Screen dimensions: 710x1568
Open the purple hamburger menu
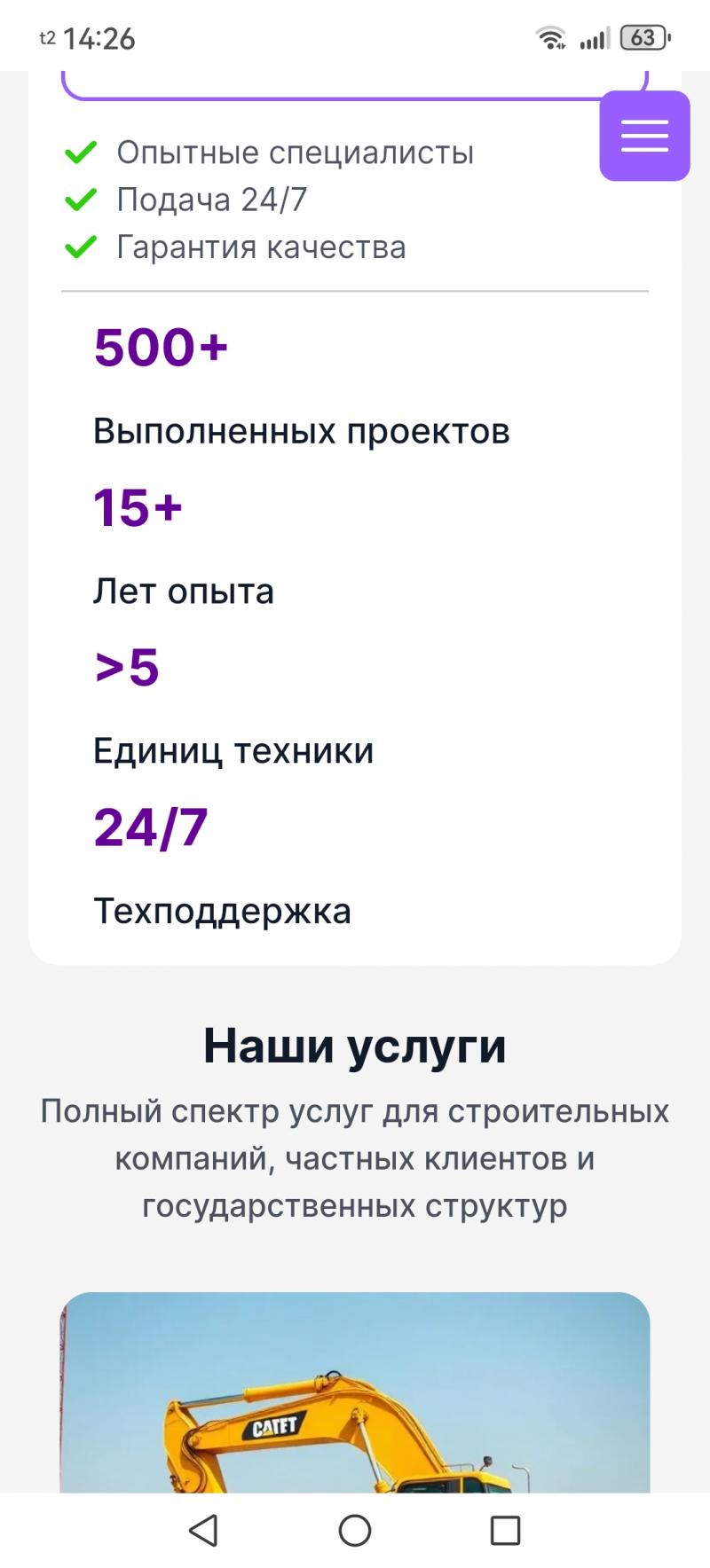[x=644, y=136]
